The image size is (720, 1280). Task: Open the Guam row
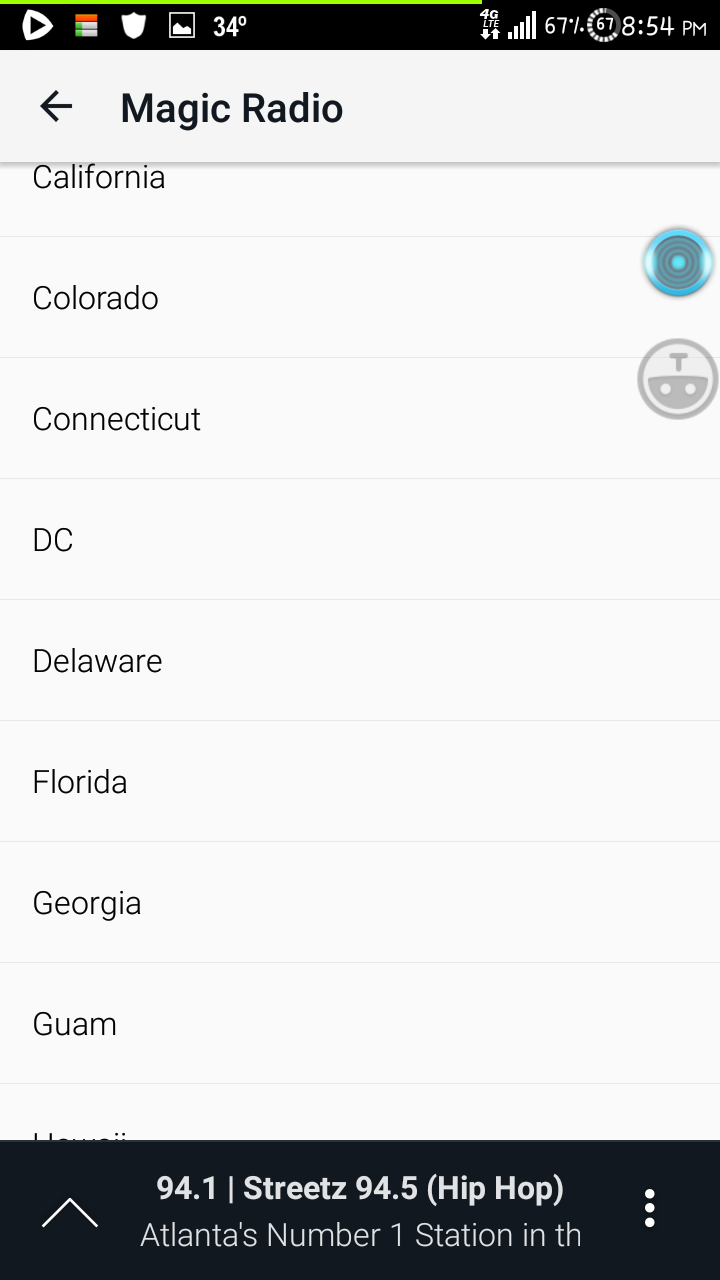(x=360, y=1024)
